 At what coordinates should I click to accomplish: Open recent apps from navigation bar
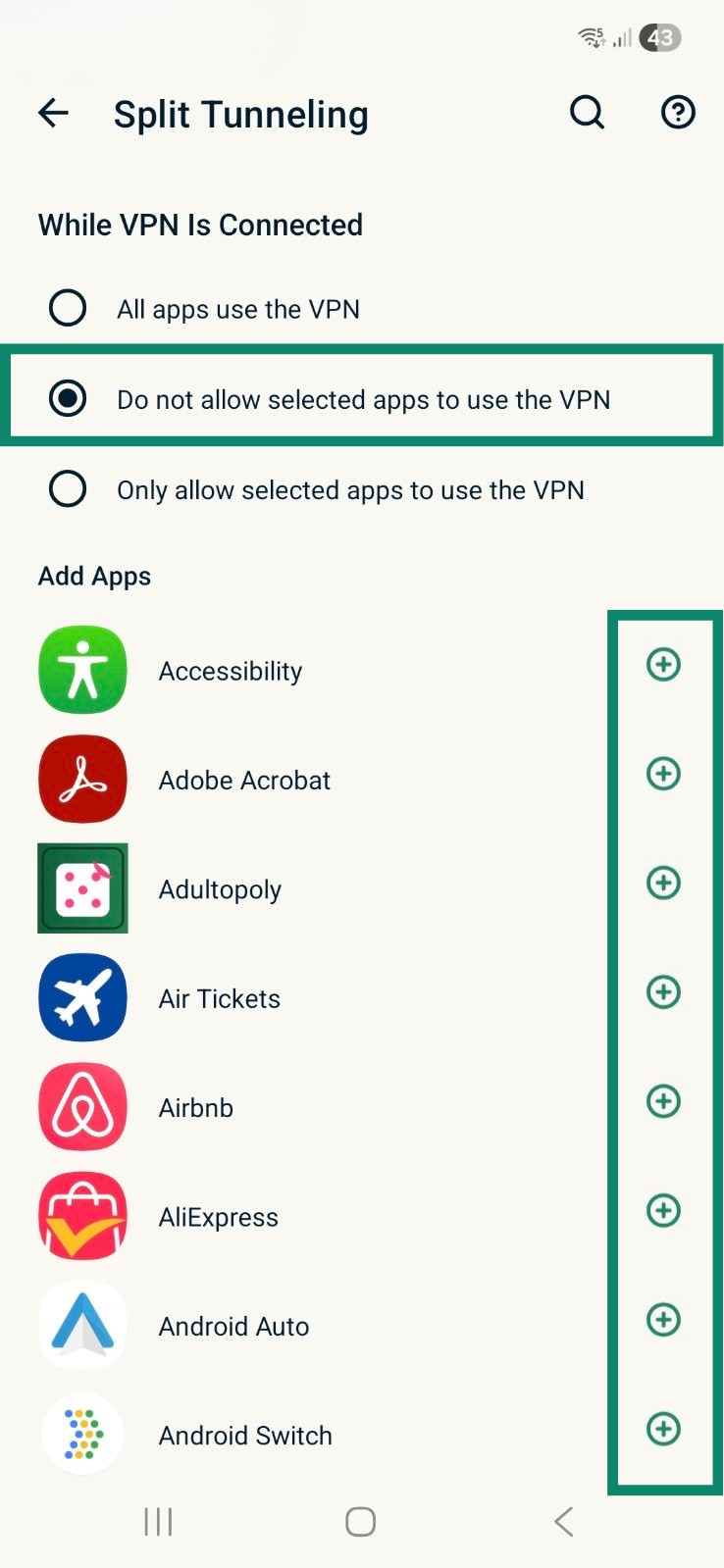158,1522
